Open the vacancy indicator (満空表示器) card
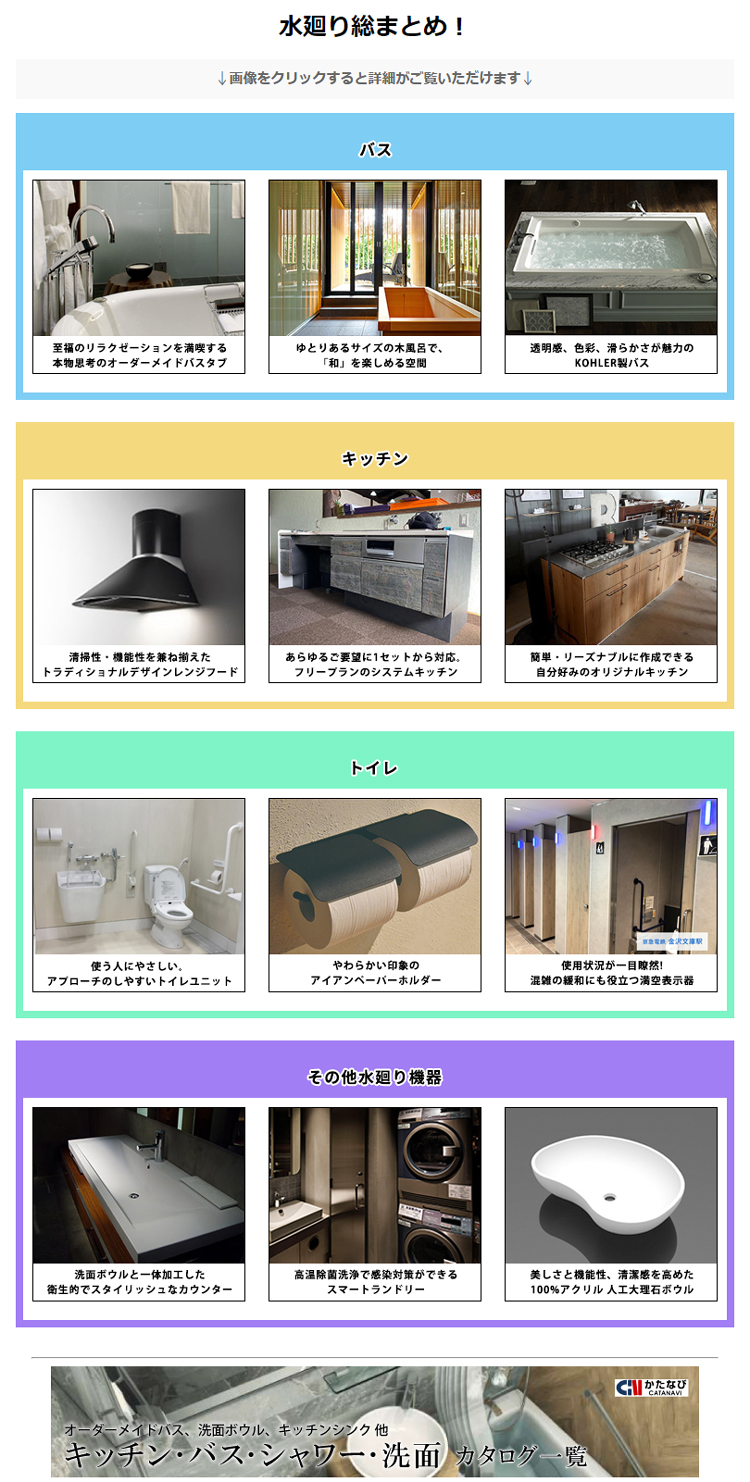This screenshot has width=750, height=1482. tap(610, 894)
